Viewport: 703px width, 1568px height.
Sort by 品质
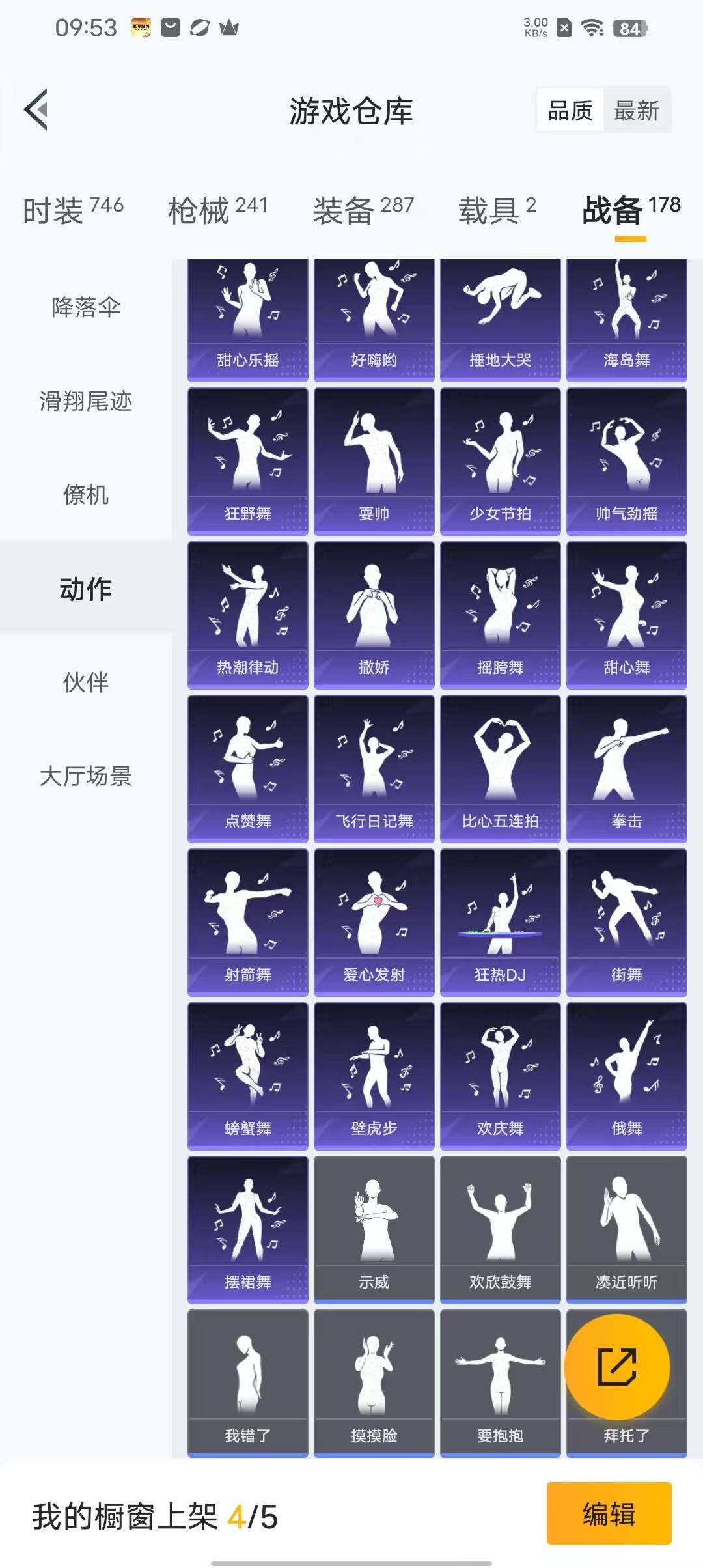tap(570, 111)
